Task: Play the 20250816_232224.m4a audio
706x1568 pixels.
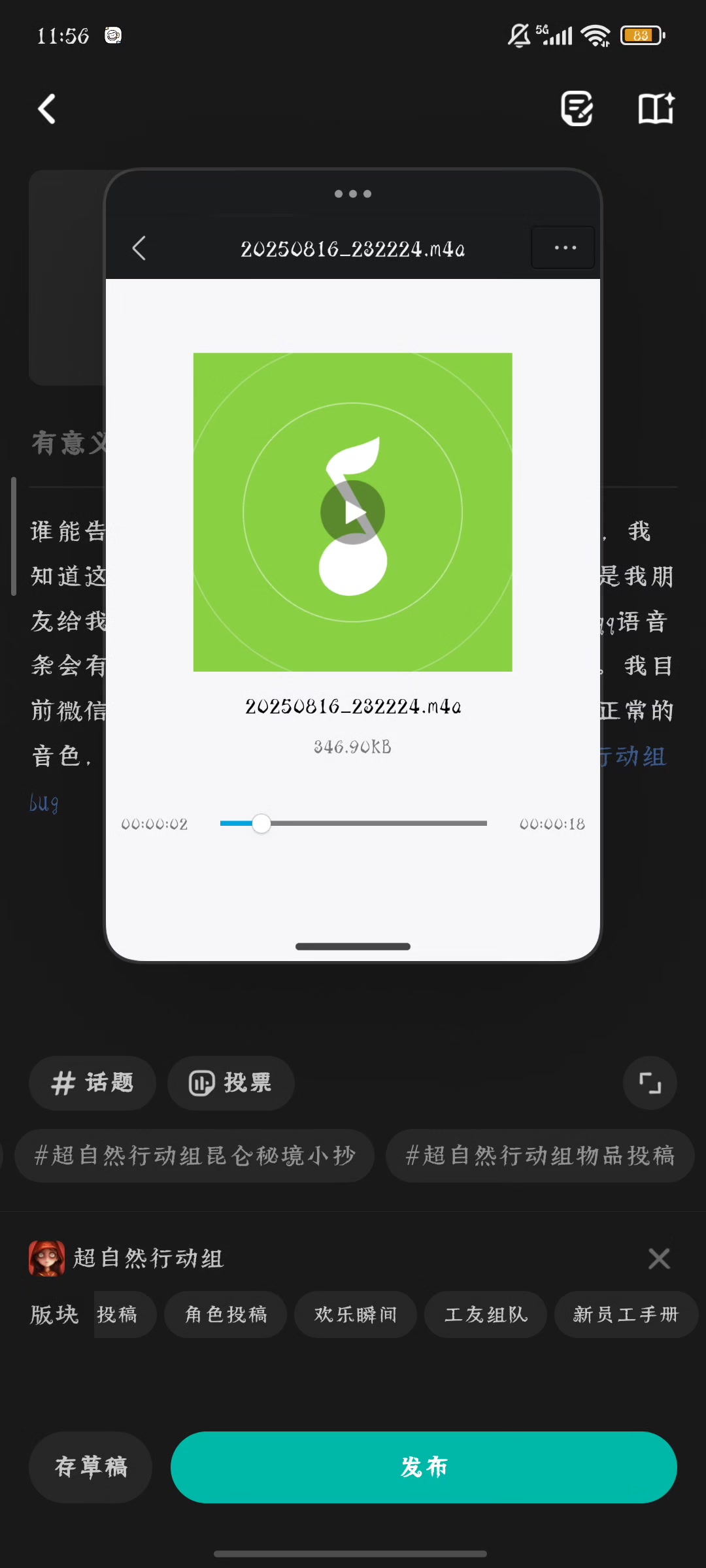Action: (x=352, y=512)
